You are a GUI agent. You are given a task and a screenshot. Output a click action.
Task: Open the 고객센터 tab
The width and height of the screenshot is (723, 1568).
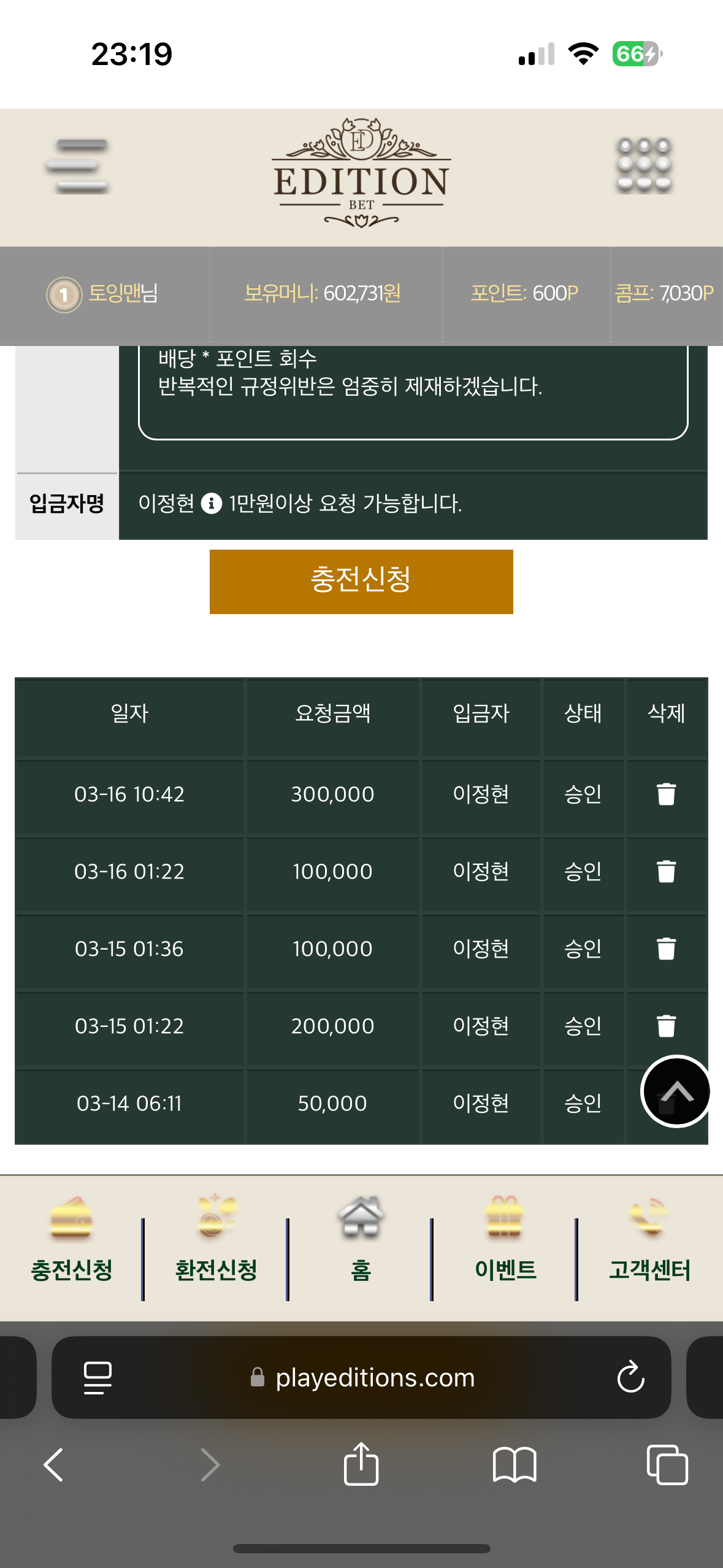[x=650, y=1247]
